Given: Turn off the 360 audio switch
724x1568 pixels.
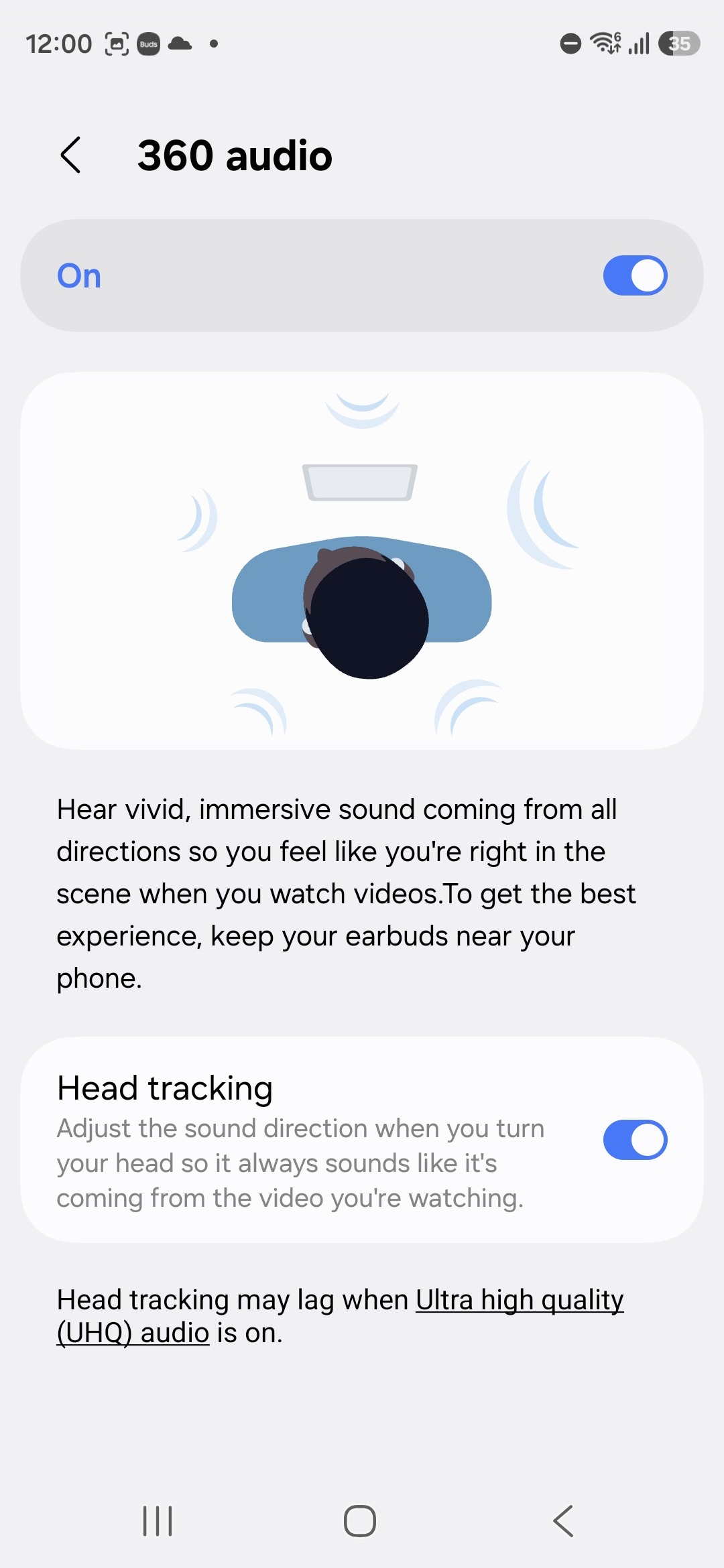Looking at the screenshot, I should (634, 275).
